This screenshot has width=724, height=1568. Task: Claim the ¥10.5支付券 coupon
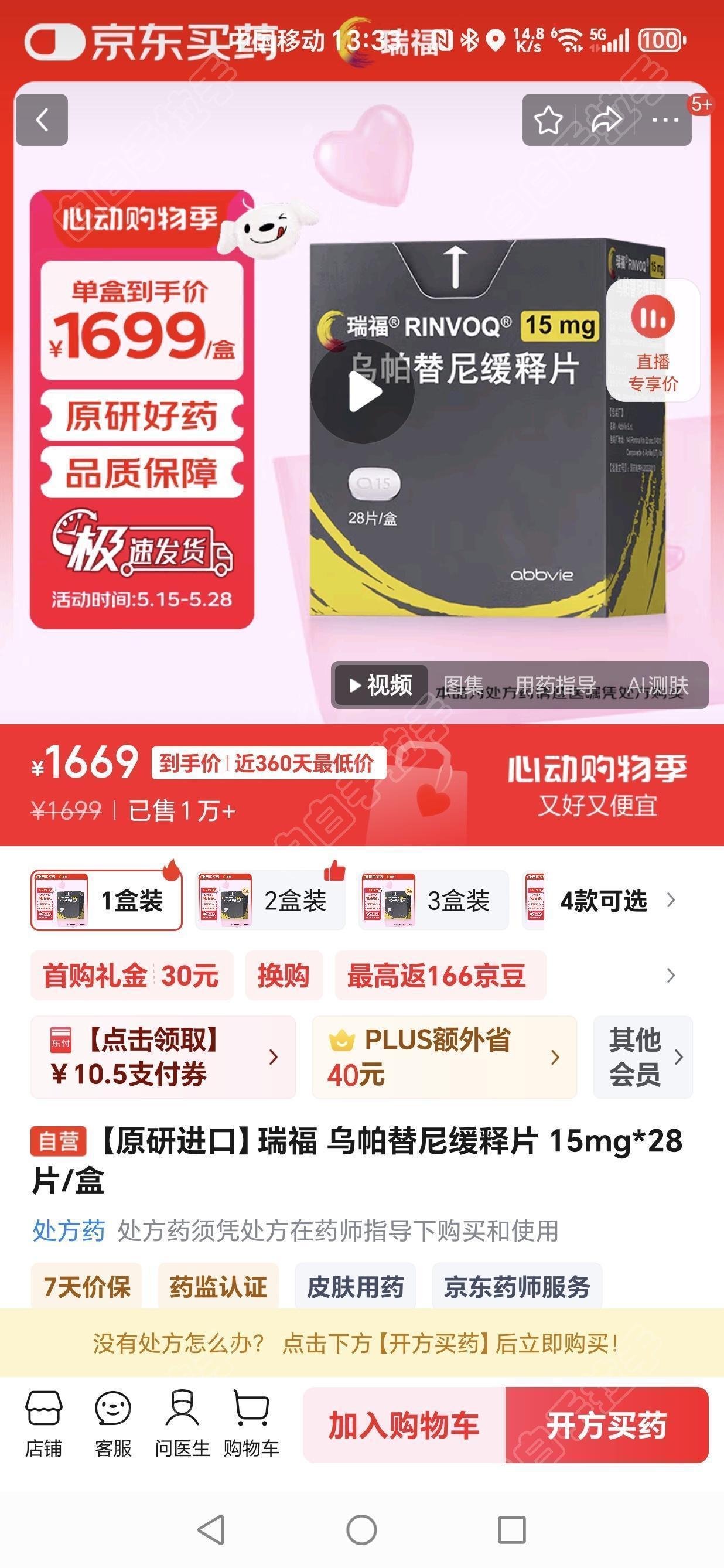click(163, 1056)
